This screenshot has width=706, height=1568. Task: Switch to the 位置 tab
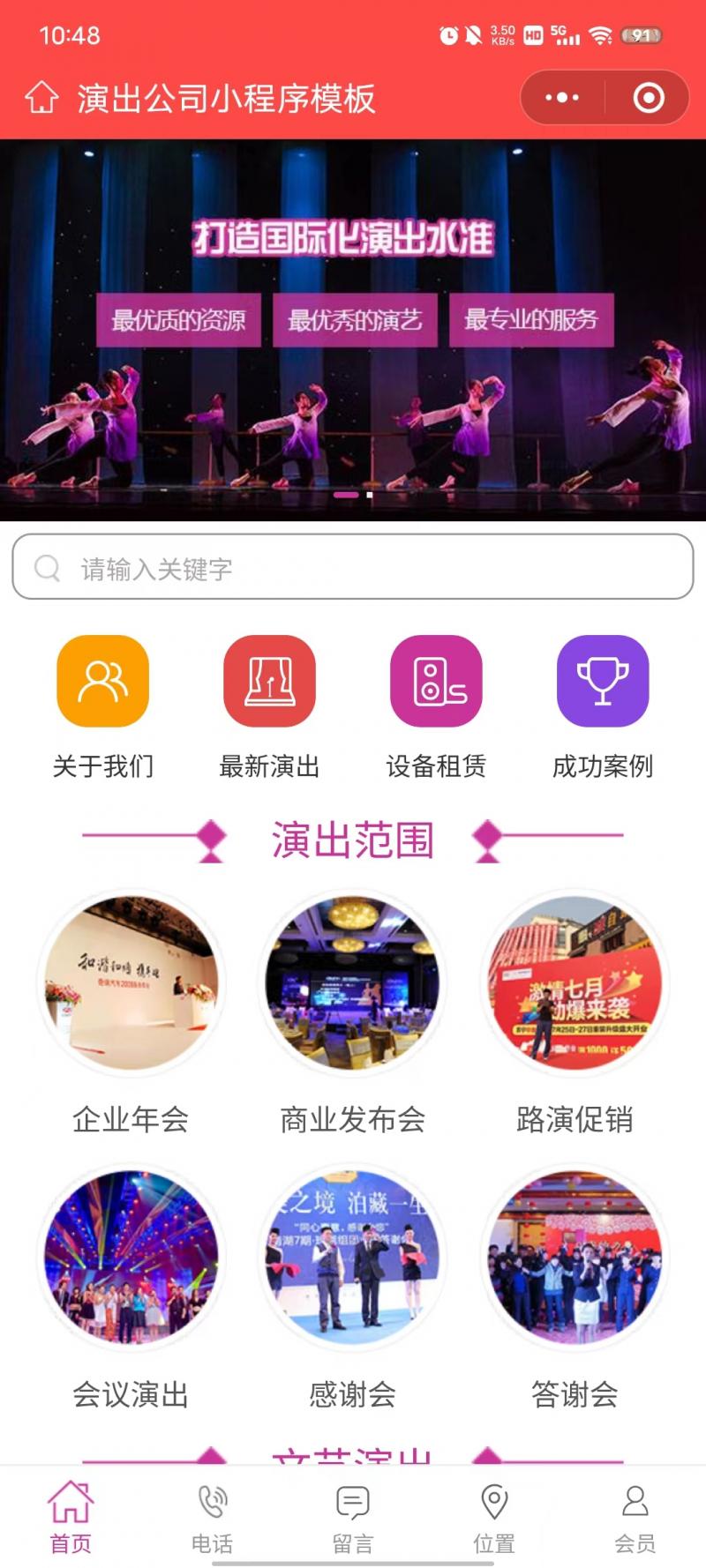click(x=494, y=1517)
